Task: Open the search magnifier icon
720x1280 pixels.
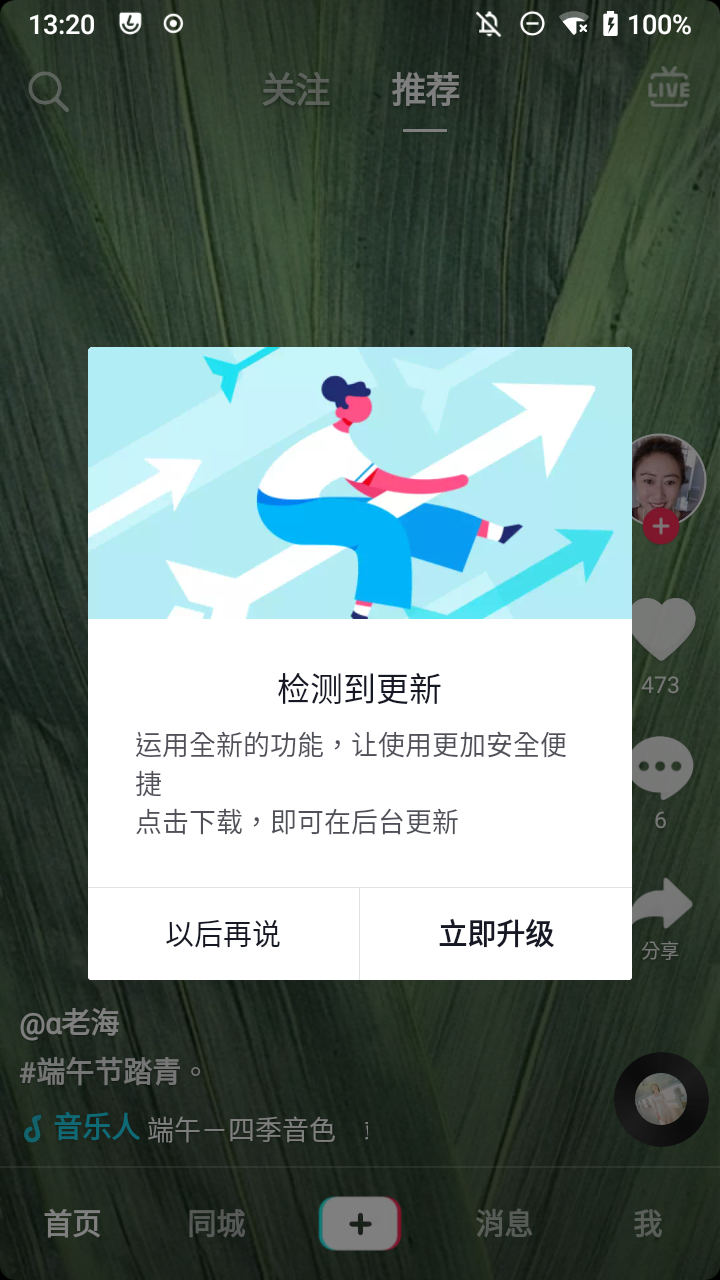Action: 47,91
